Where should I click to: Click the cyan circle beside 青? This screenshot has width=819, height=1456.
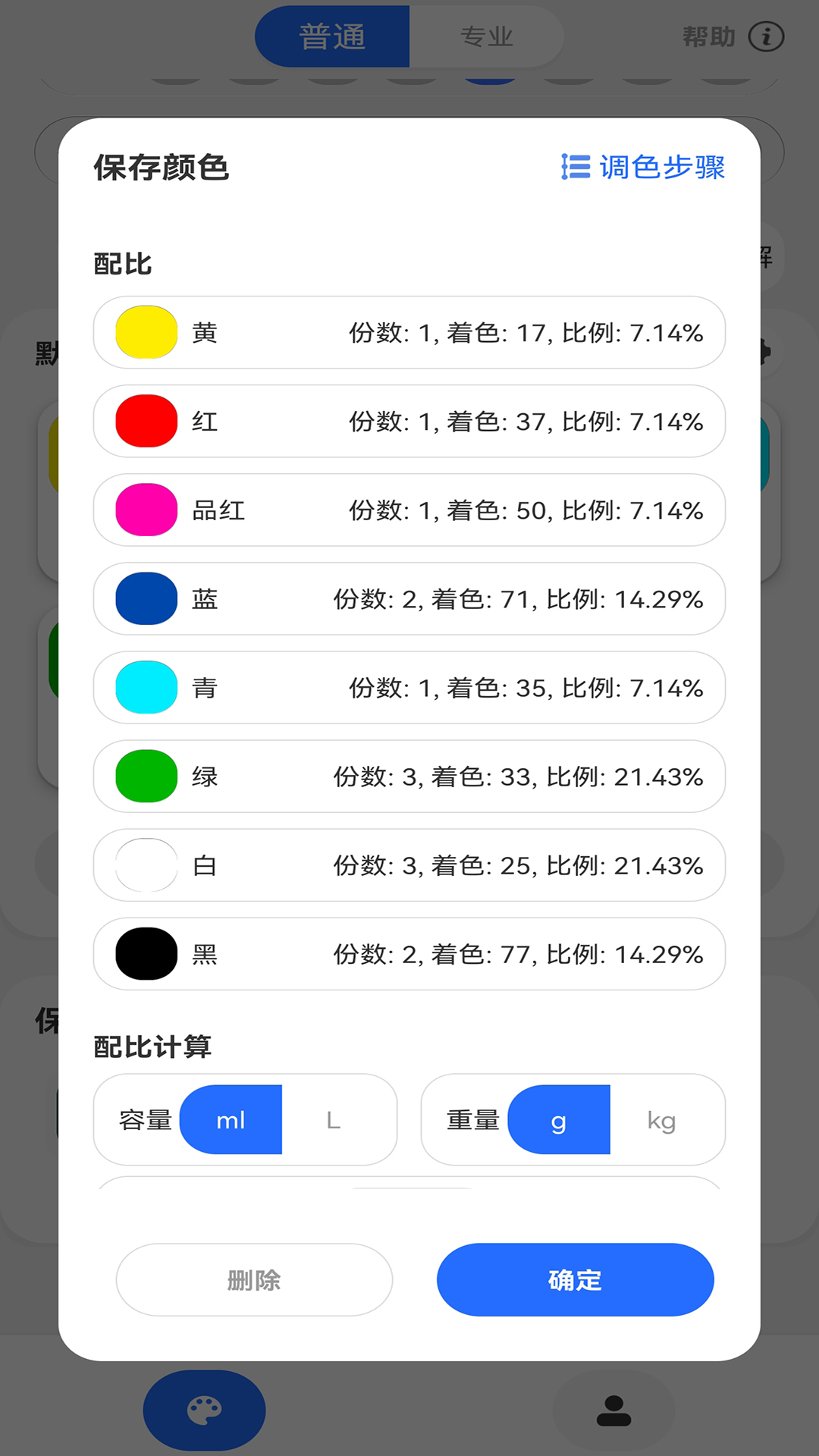click(146, 688)
